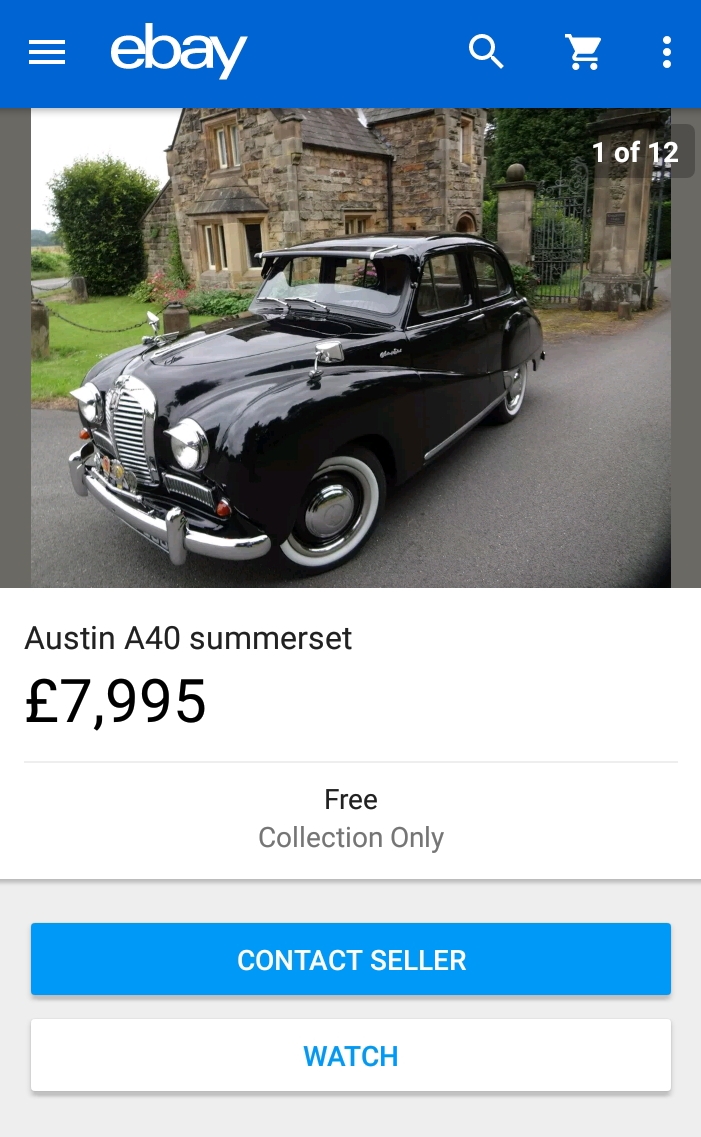View the Austin A40 listing photo

tap(351, 347)
